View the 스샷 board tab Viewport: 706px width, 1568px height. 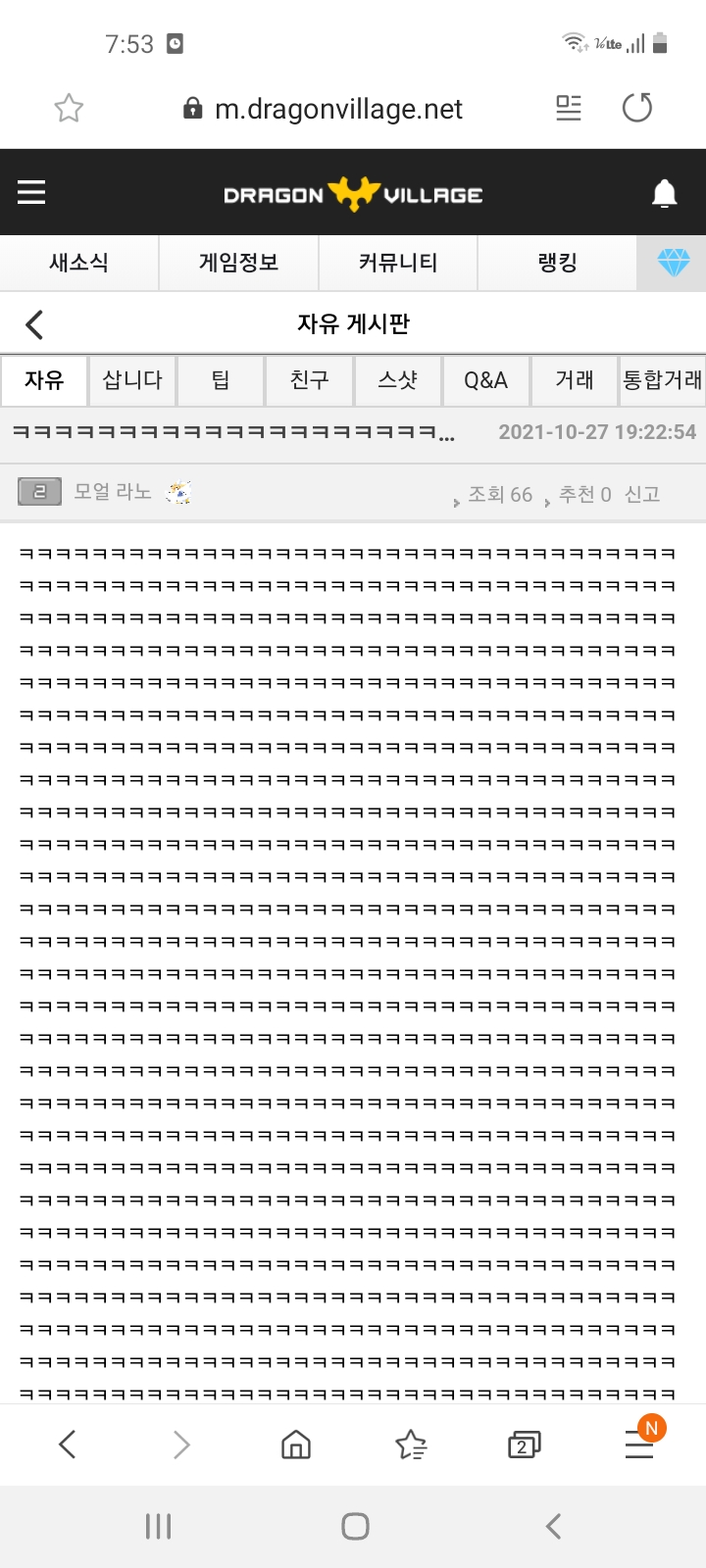397,380
